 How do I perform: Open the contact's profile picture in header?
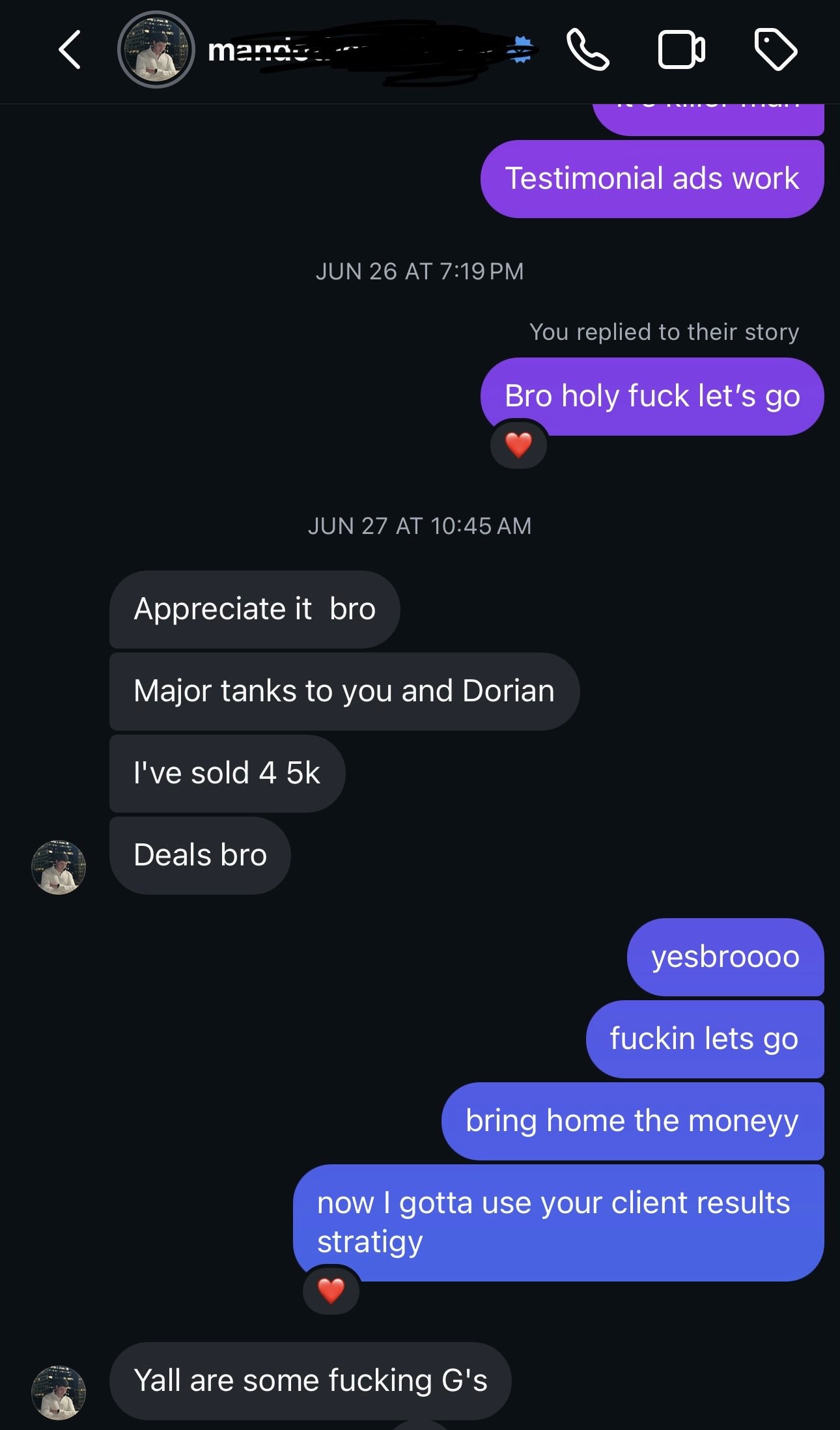(x=156, y=49)
